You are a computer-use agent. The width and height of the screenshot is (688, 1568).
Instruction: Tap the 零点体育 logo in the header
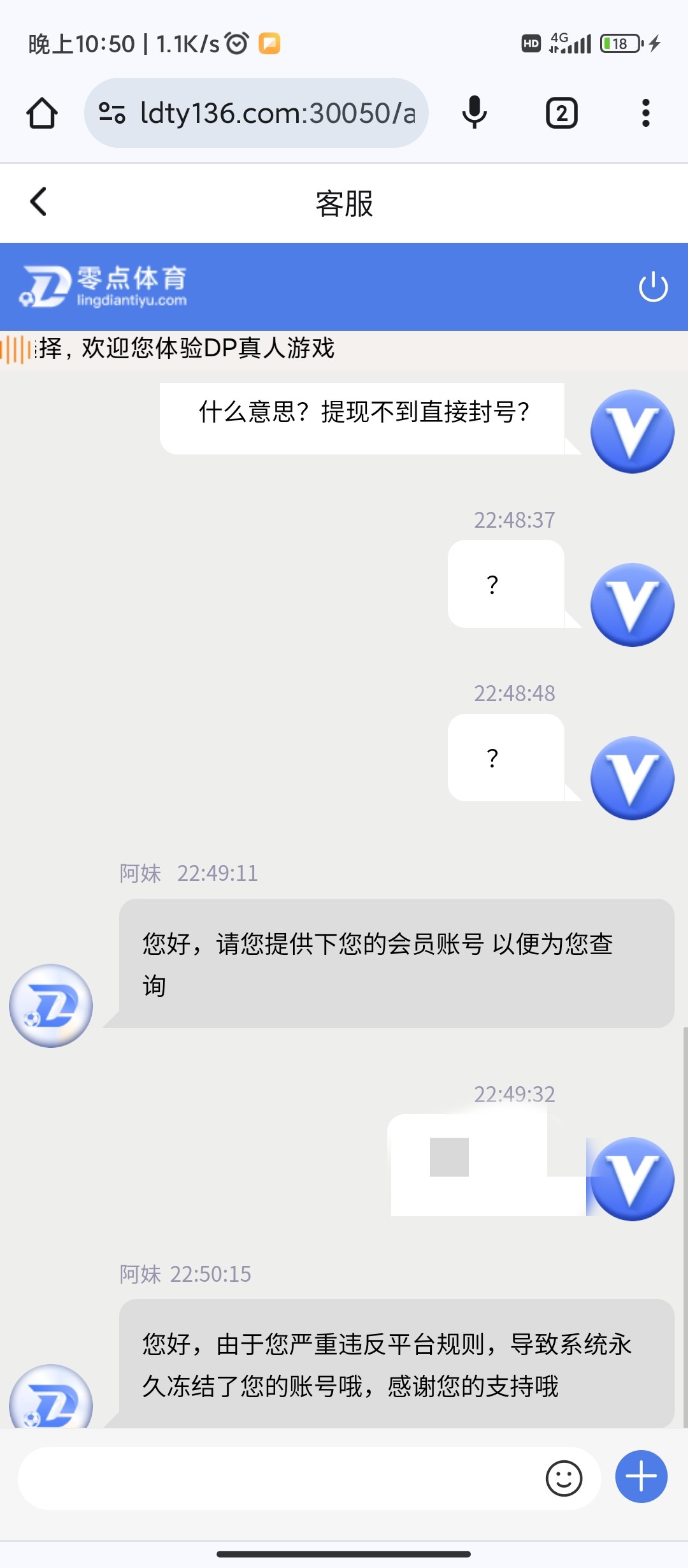pyautogui.click(x=108, y=286)
